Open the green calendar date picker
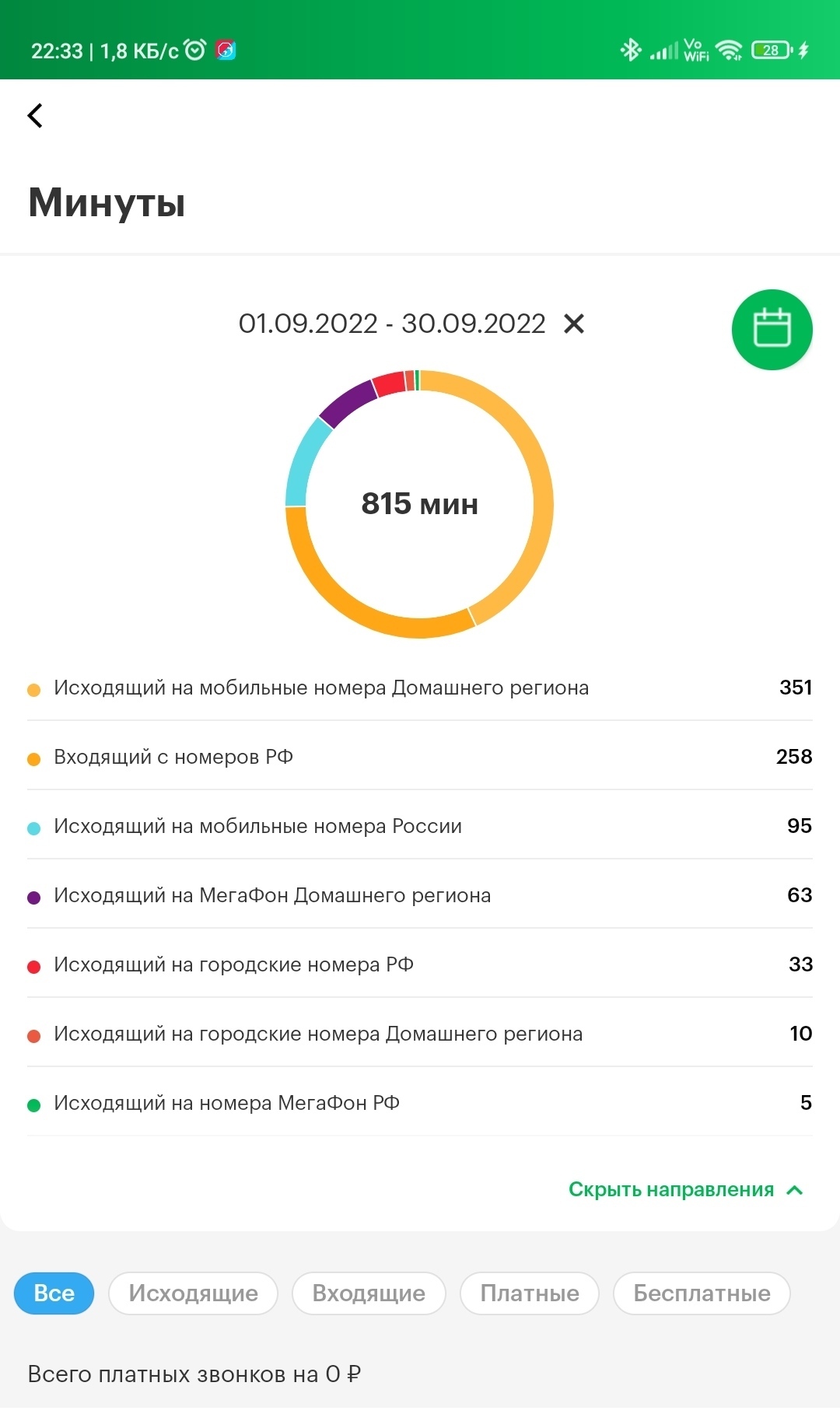 coord(772,330)
